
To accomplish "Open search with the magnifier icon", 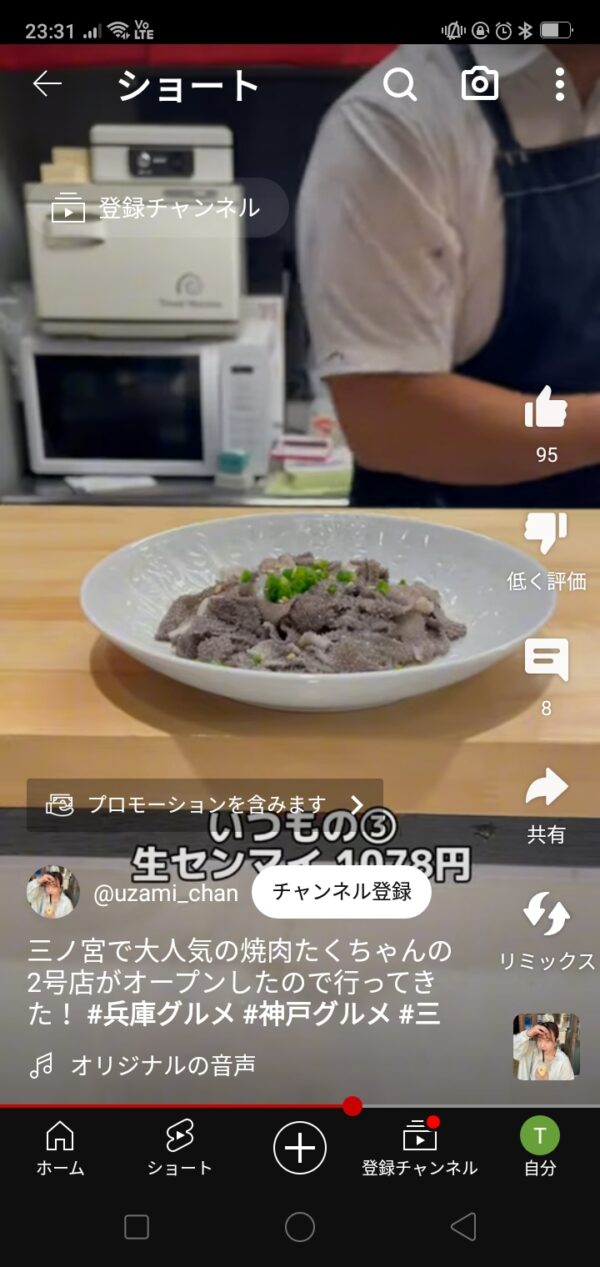I will tap(400, 85).
